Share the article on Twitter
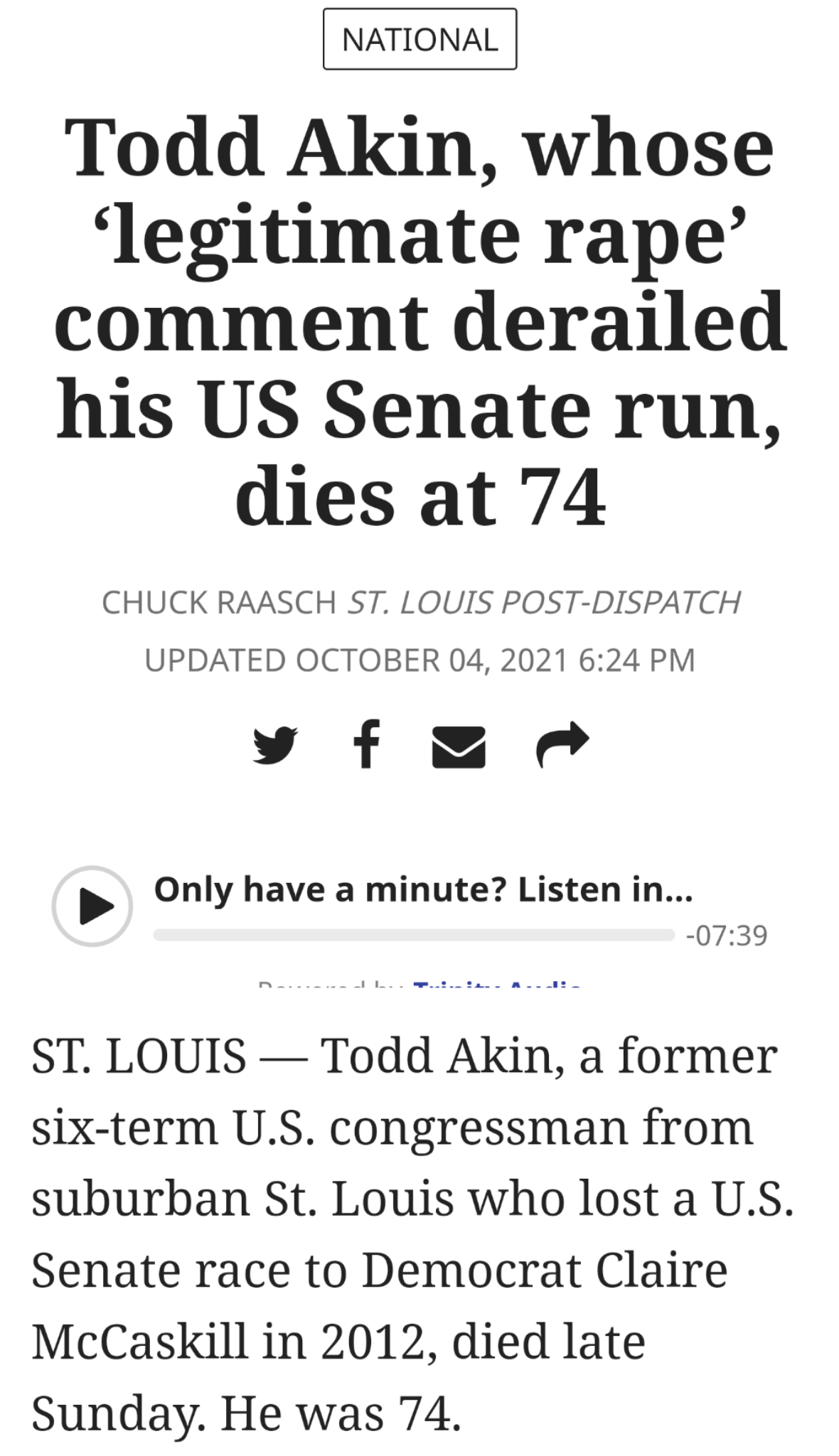This screenshot has height=1456, width=839. pos(275,745)
